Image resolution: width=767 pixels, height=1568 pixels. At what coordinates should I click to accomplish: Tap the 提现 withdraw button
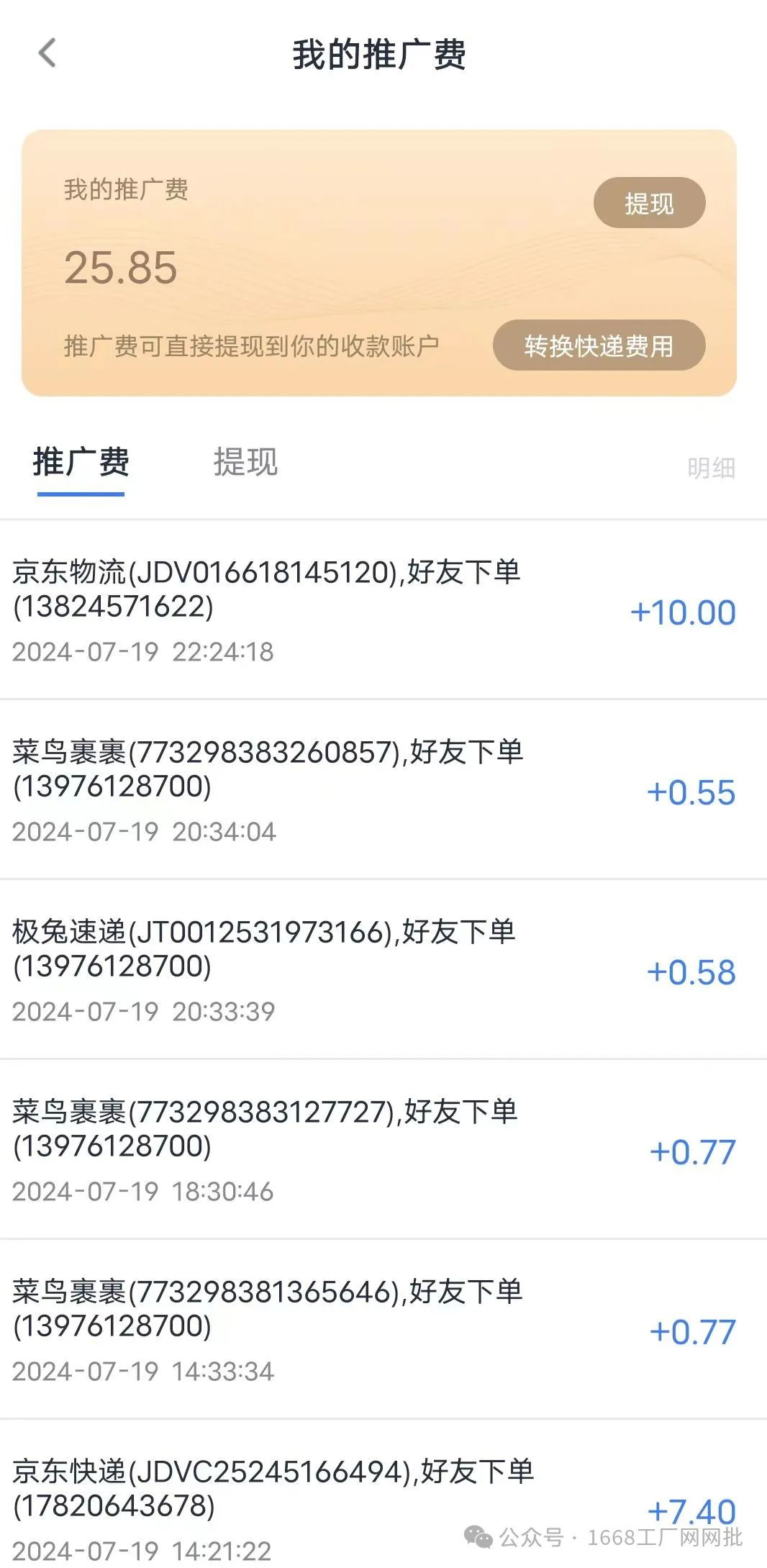[x=649, y=203]
